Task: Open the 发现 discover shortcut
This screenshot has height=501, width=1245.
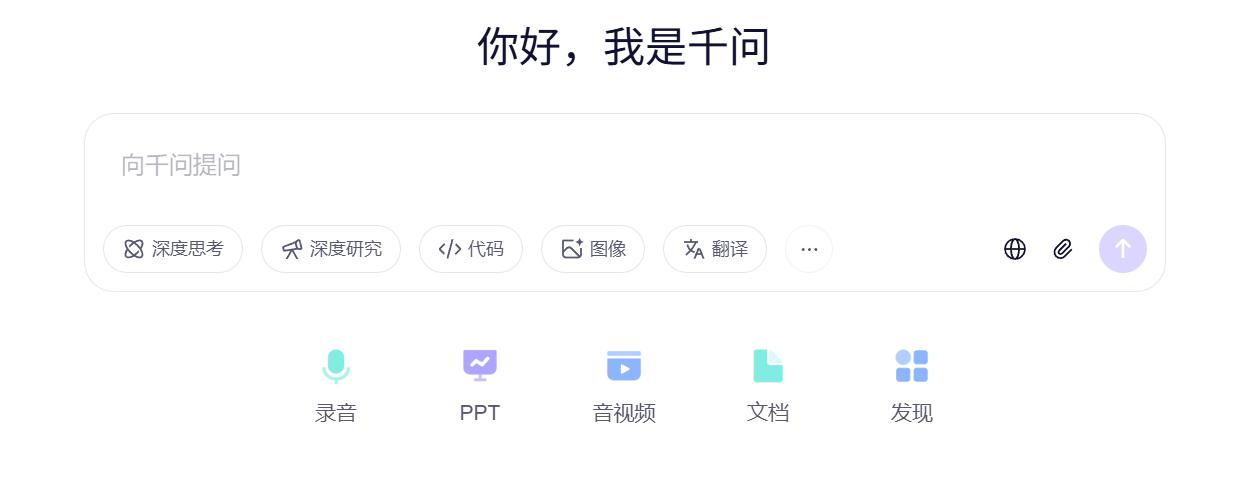Action: 912,383
